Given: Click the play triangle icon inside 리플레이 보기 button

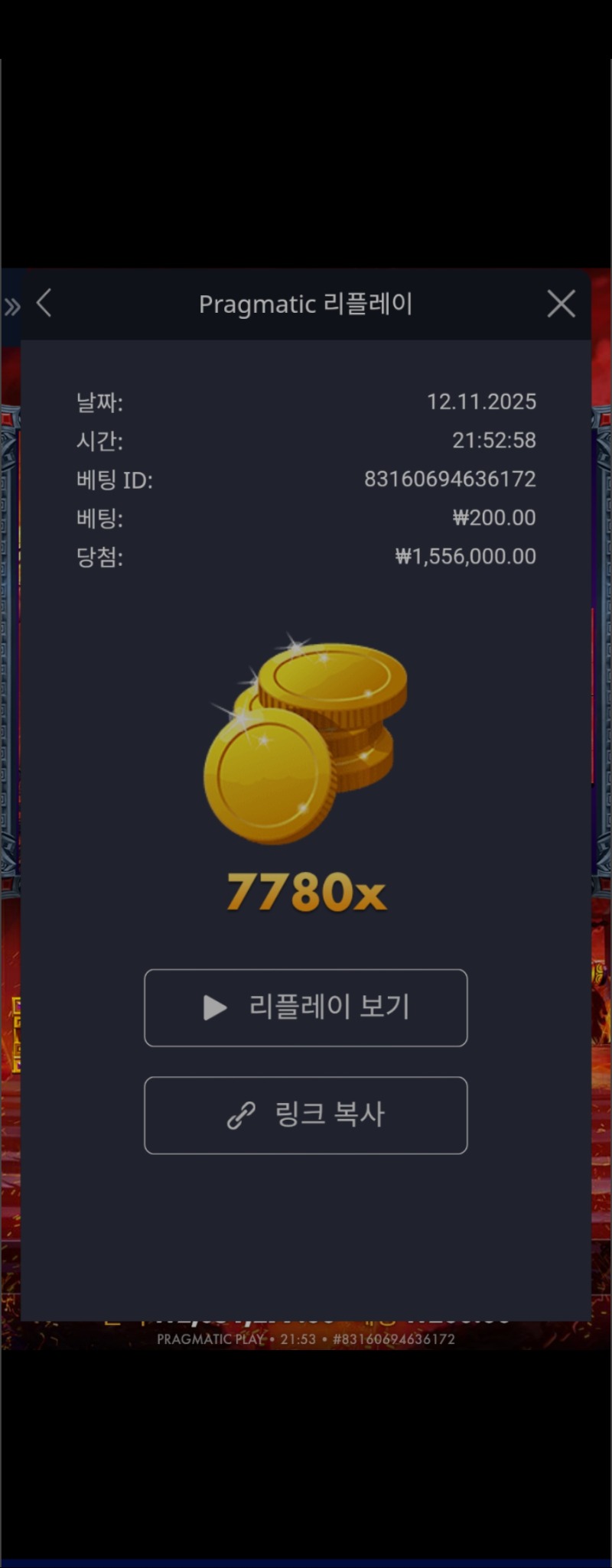Looking at the screenshot, I should [213, 1007].
